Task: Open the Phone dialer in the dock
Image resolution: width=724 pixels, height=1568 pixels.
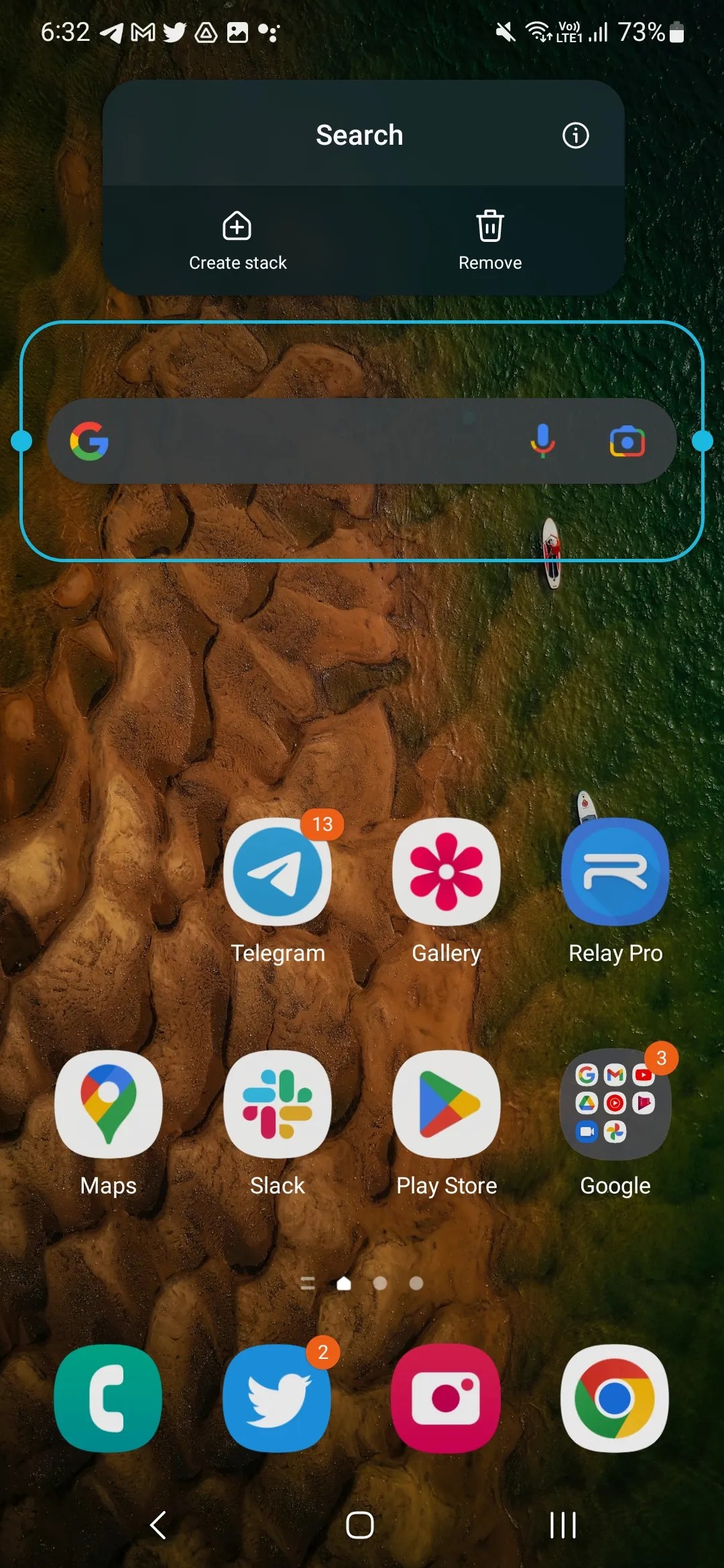Action: [109, 1398]
